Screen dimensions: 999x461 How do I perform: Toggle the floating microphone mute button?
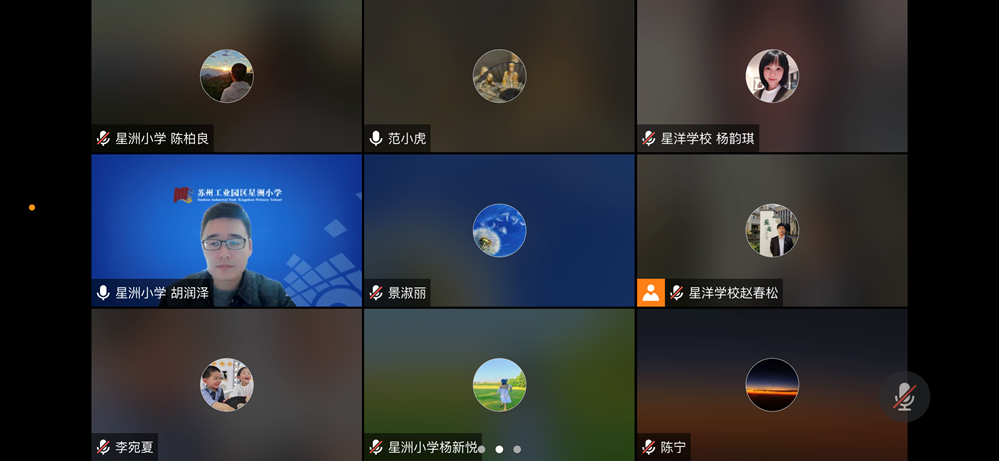point(904,396)
